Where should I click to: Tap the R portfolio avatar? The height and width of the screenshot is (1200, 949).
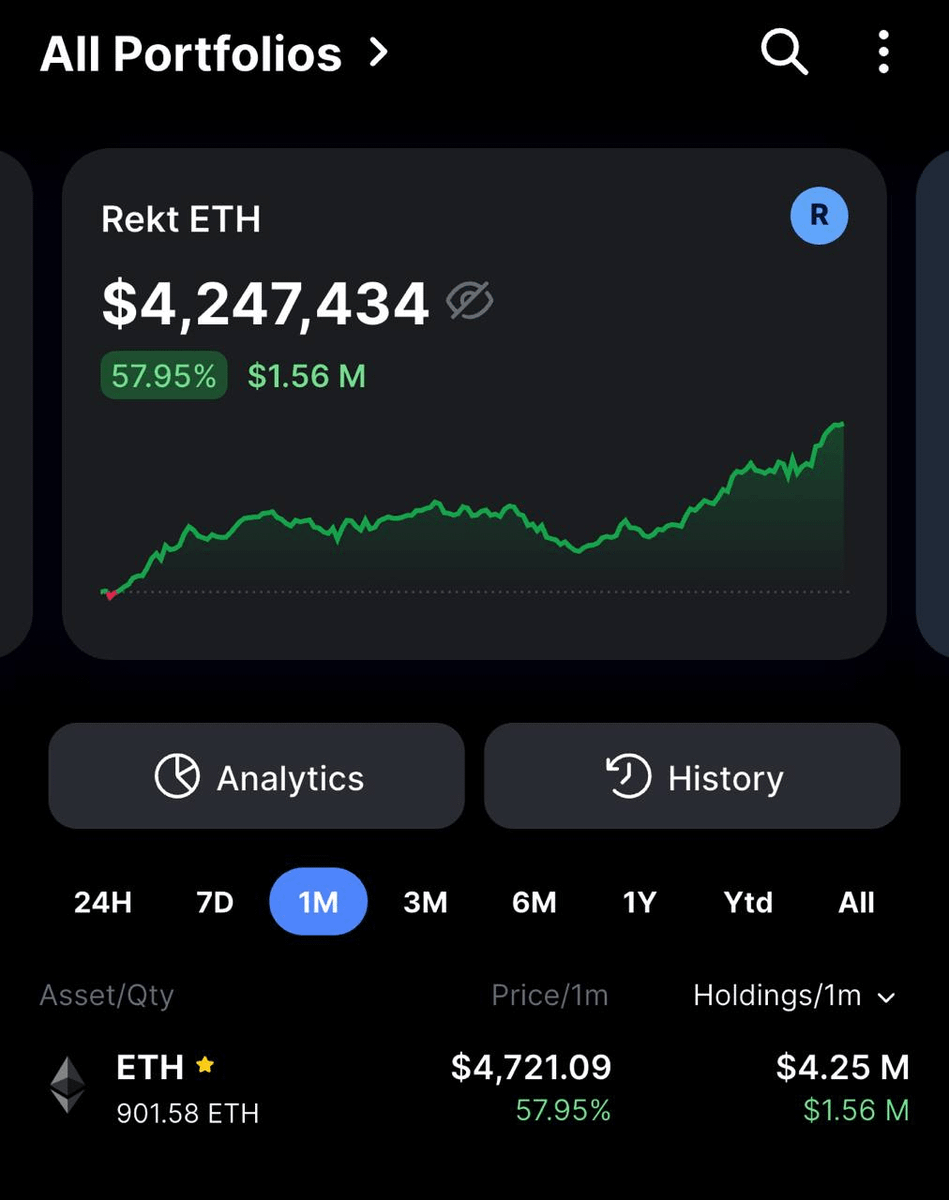point(819,216)
